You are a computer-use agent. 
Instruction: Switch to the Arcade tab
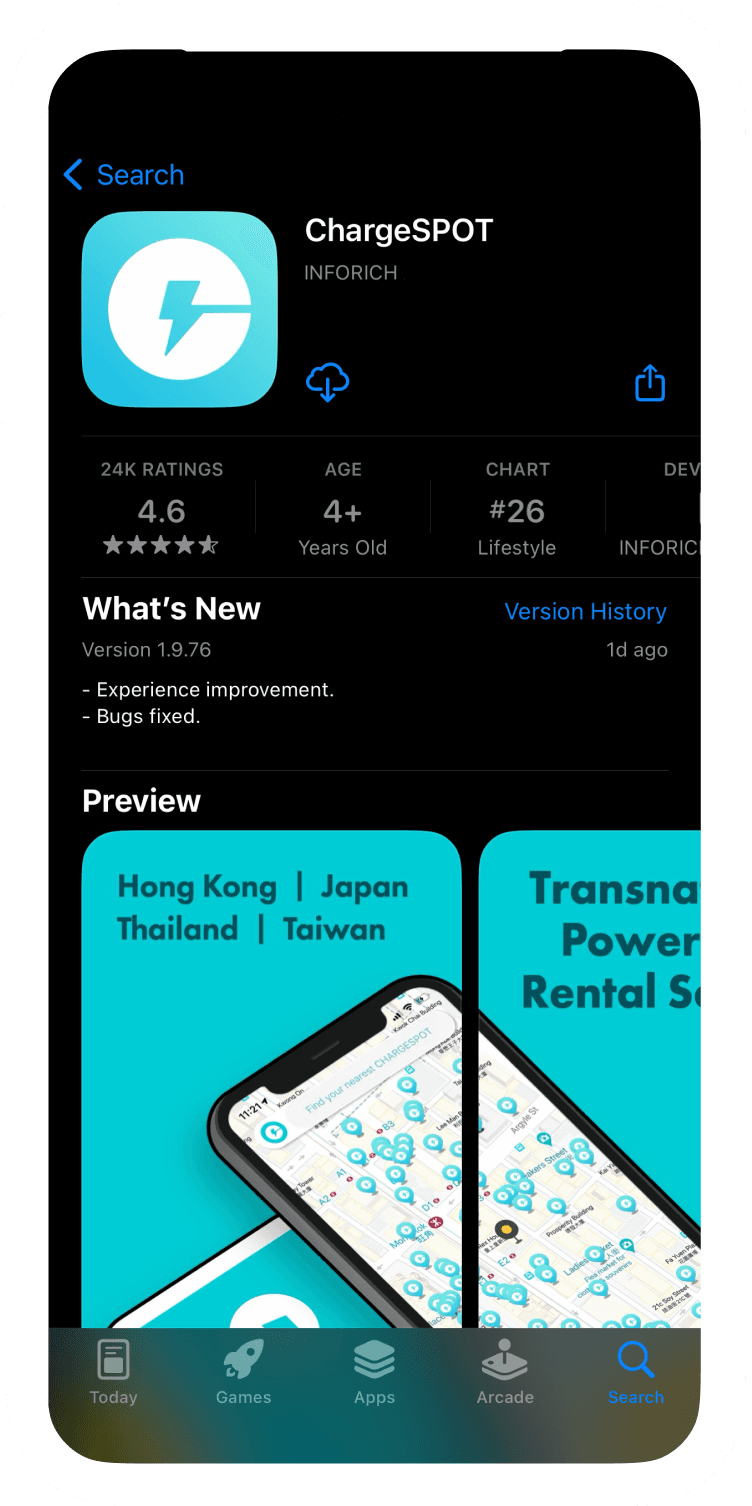click(x=505, y=1373)
